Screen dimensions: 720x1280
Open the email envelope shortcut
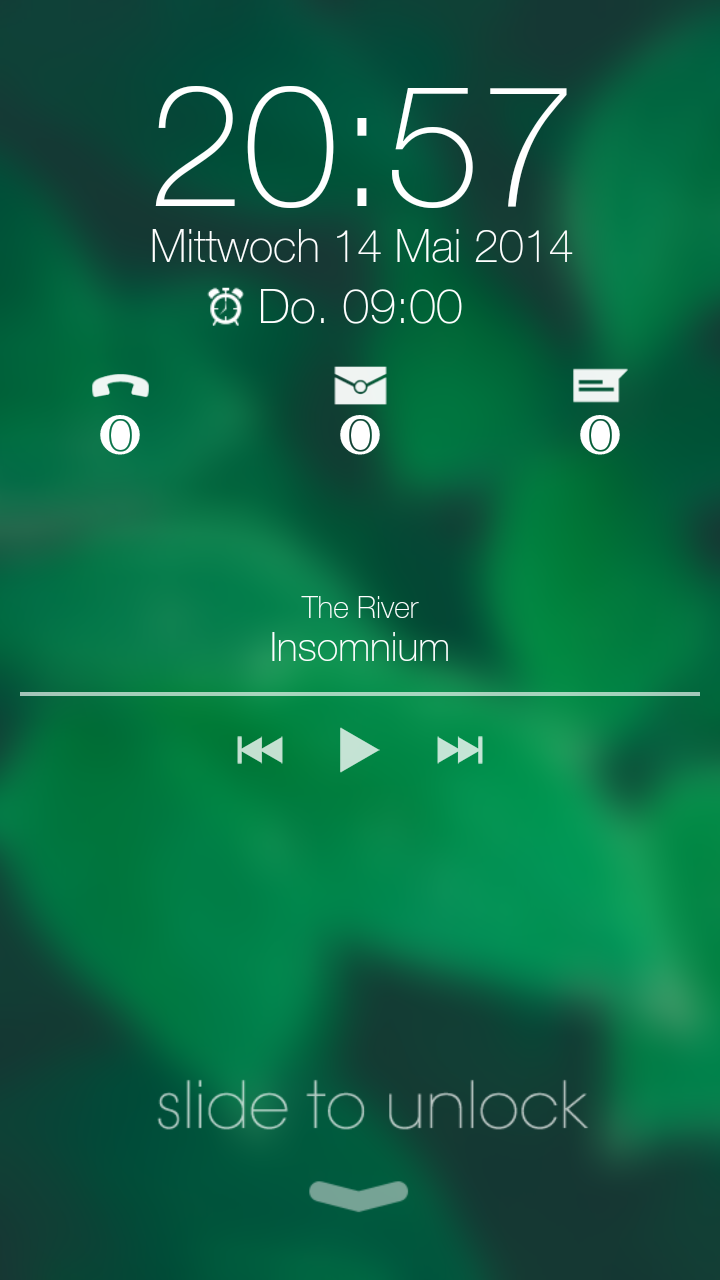tap(360, 386)
